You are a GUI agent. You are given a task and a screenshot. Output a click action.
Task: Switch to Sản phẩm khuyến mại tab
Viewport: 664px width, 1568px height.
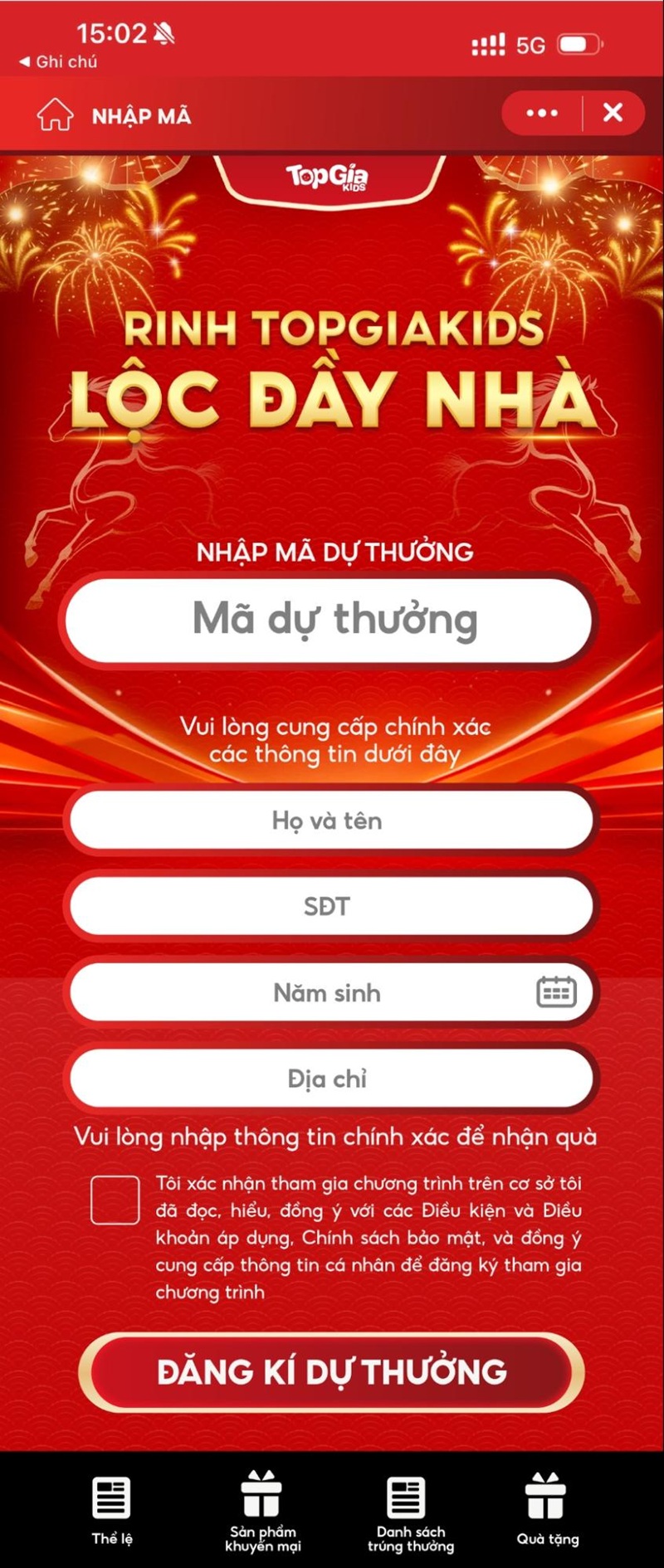pyautogui.click(x=262, y=1511)
